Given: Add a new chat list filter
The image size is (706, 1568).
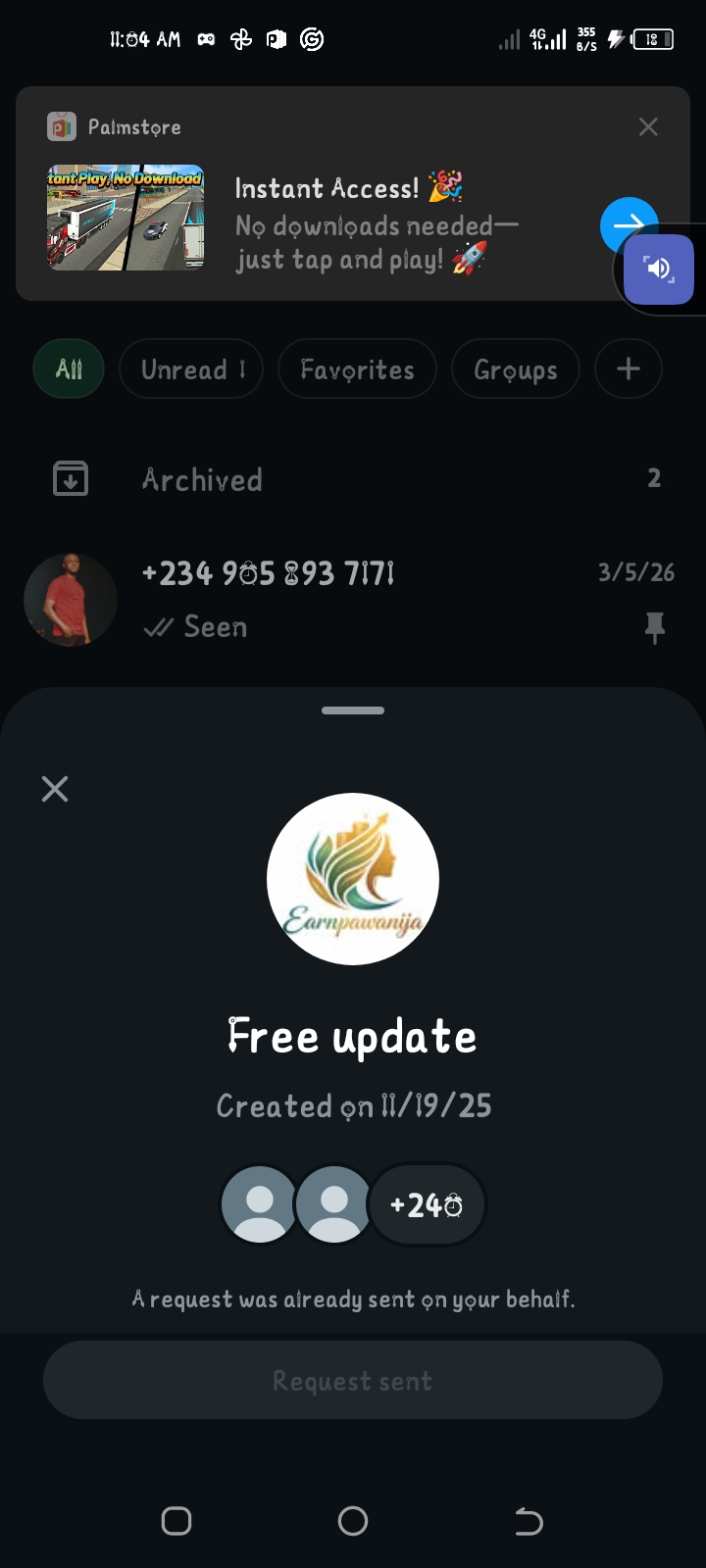Looking at the screenshot, I should point(629,369).
